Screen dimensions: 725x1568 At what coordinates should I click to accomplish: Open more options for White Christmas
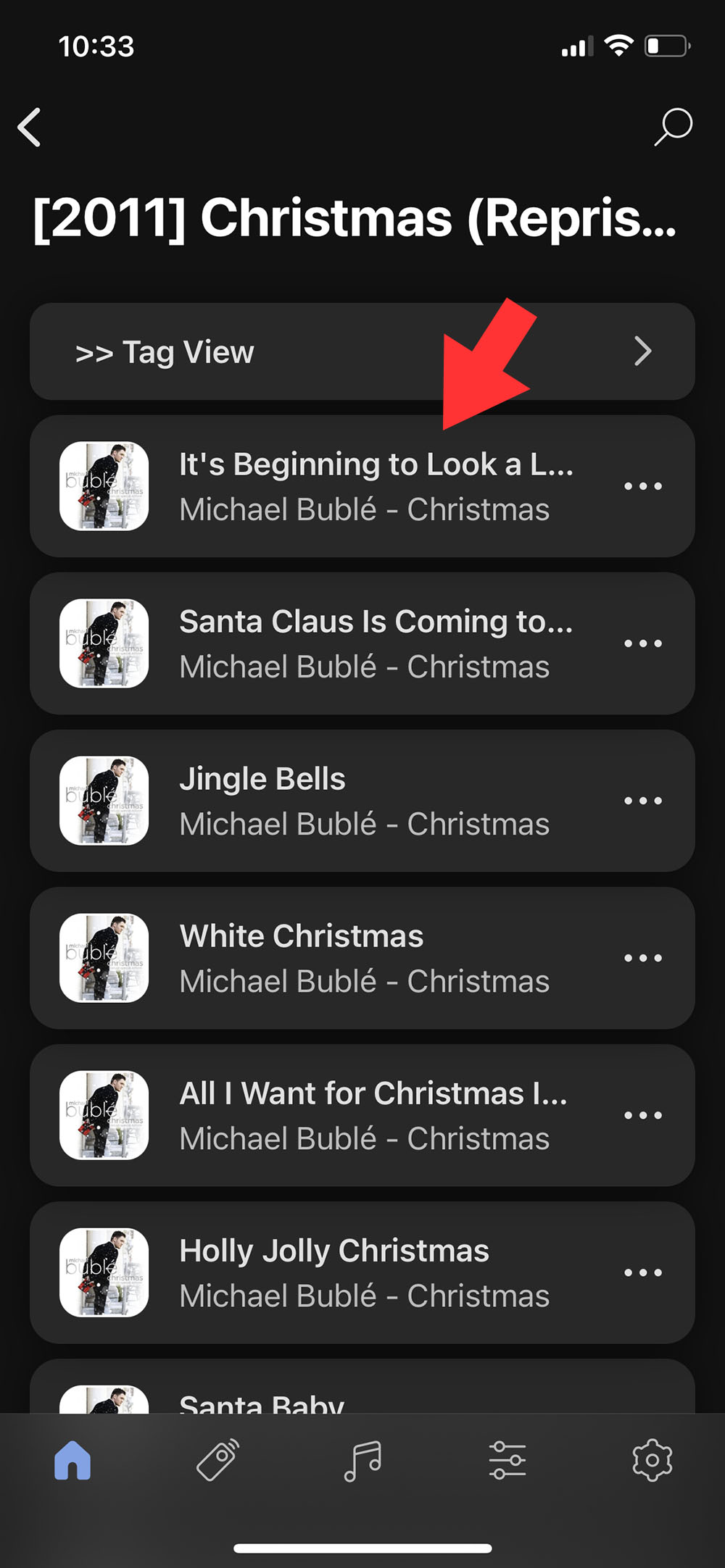pos(643,958)
